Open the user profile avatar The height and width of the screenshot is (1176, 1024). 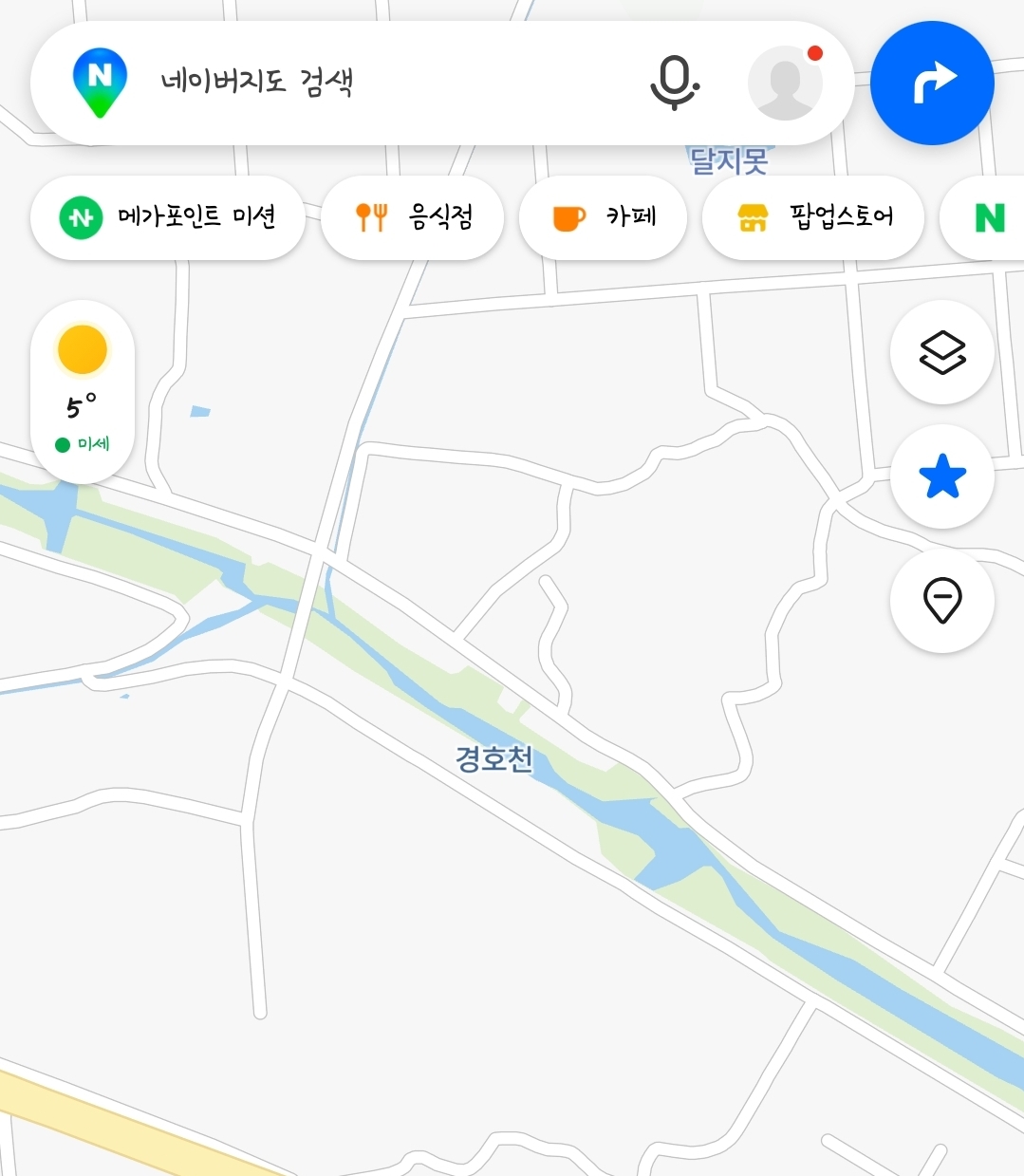[786, 83]
